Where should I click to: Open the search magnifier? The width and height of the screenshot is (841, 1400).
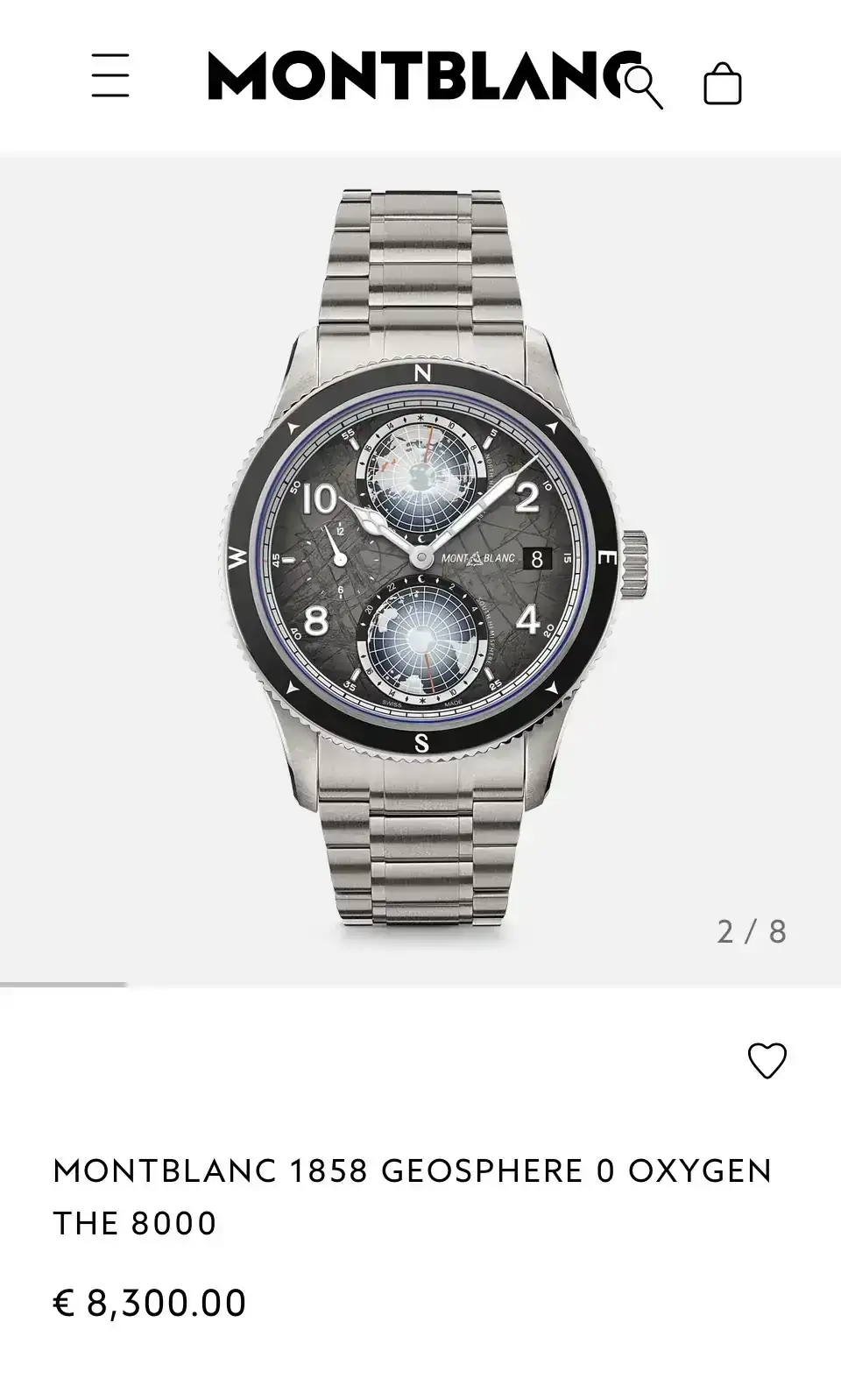tap(644, 86)
